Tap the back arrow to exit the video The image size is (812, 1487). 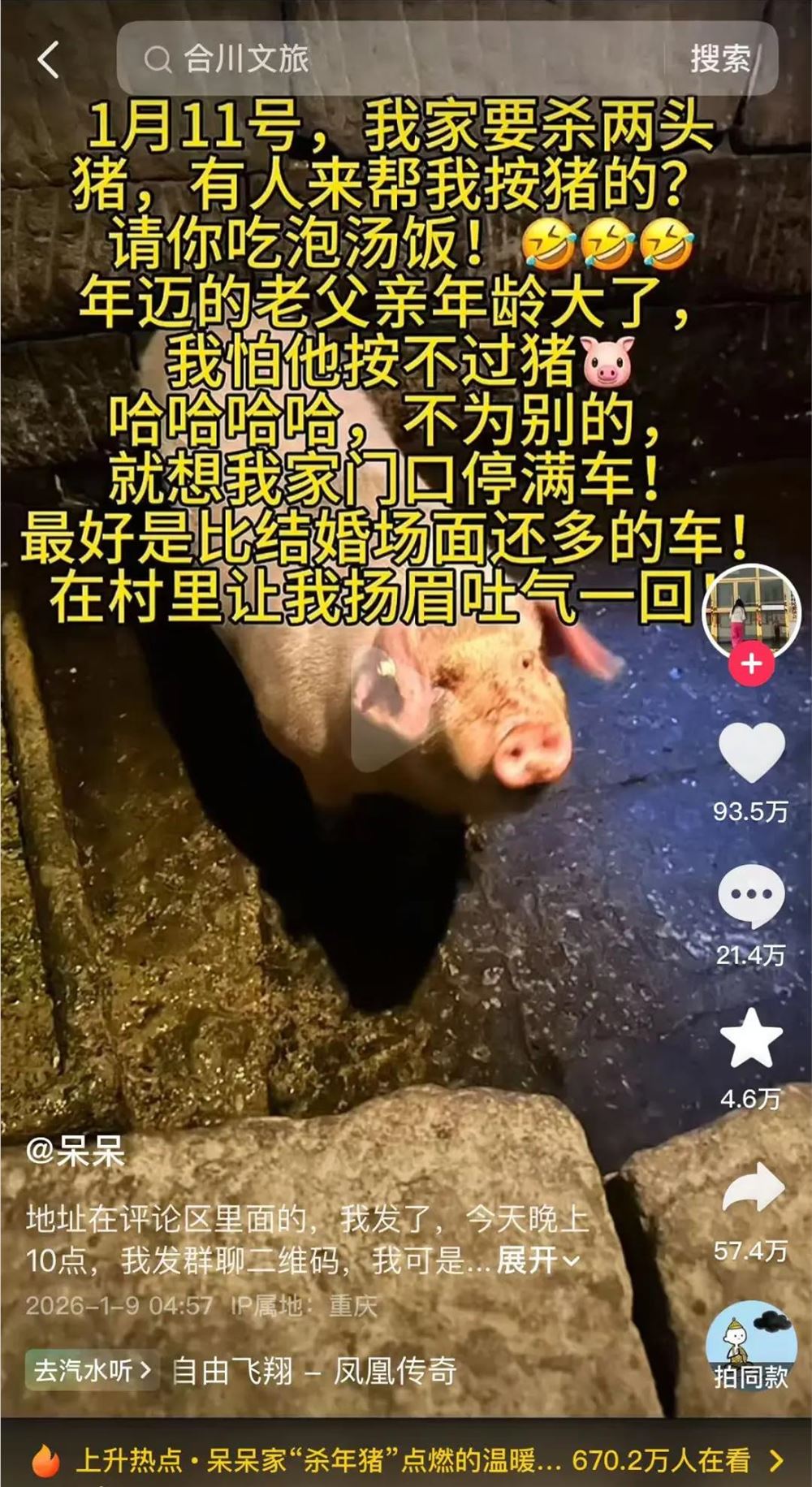pyautogui.click(x=46, y=58)
